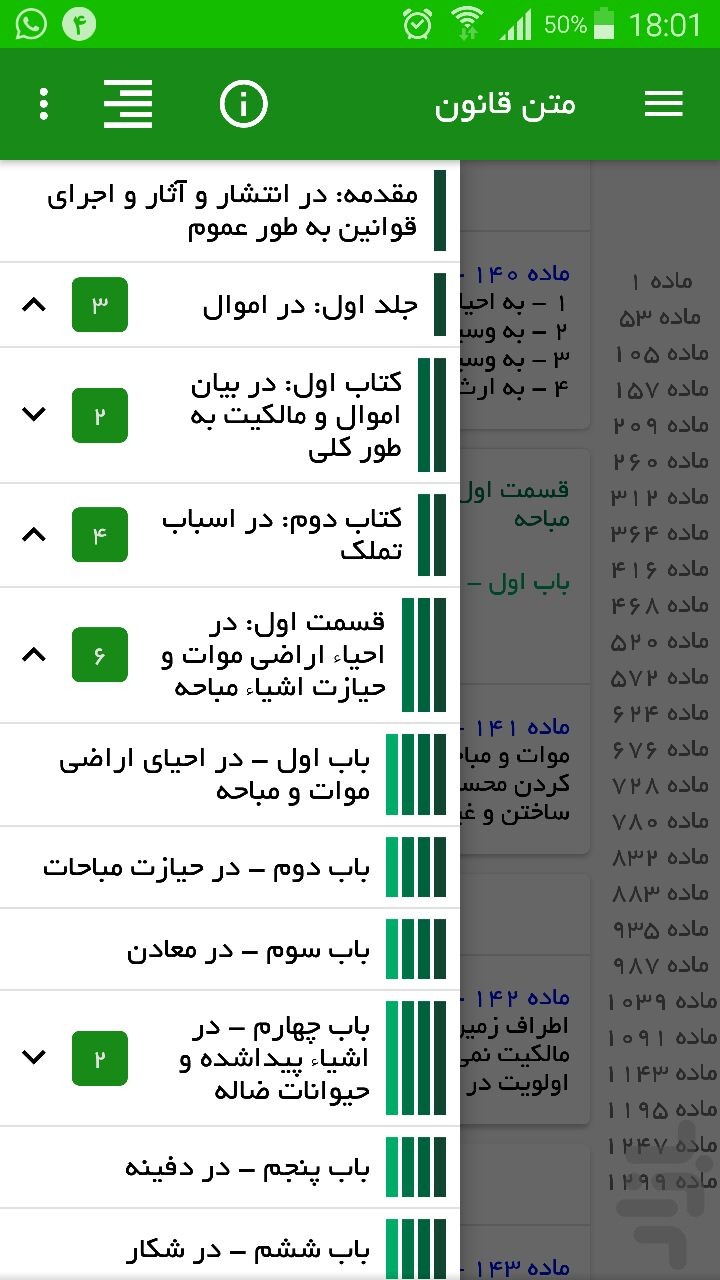Viewport: 720px width, 1280px height.
Task: Collapse کتاب دوم: در اسباب تملک
Action: click(34, 535)
